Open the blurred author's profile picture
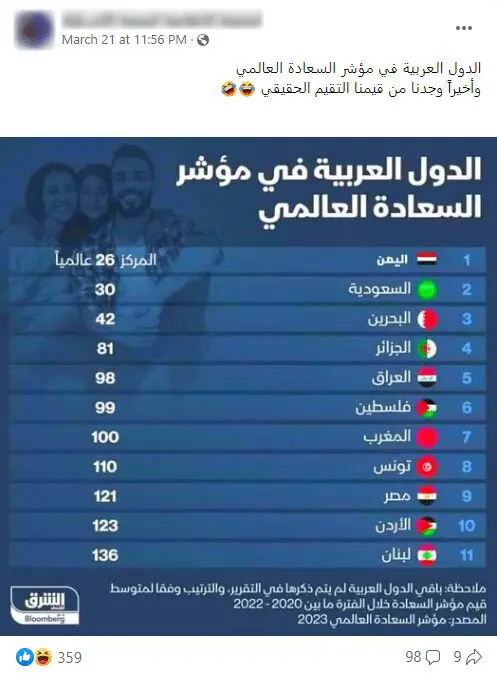The image size is (497, 677). [x=34, y=29]
